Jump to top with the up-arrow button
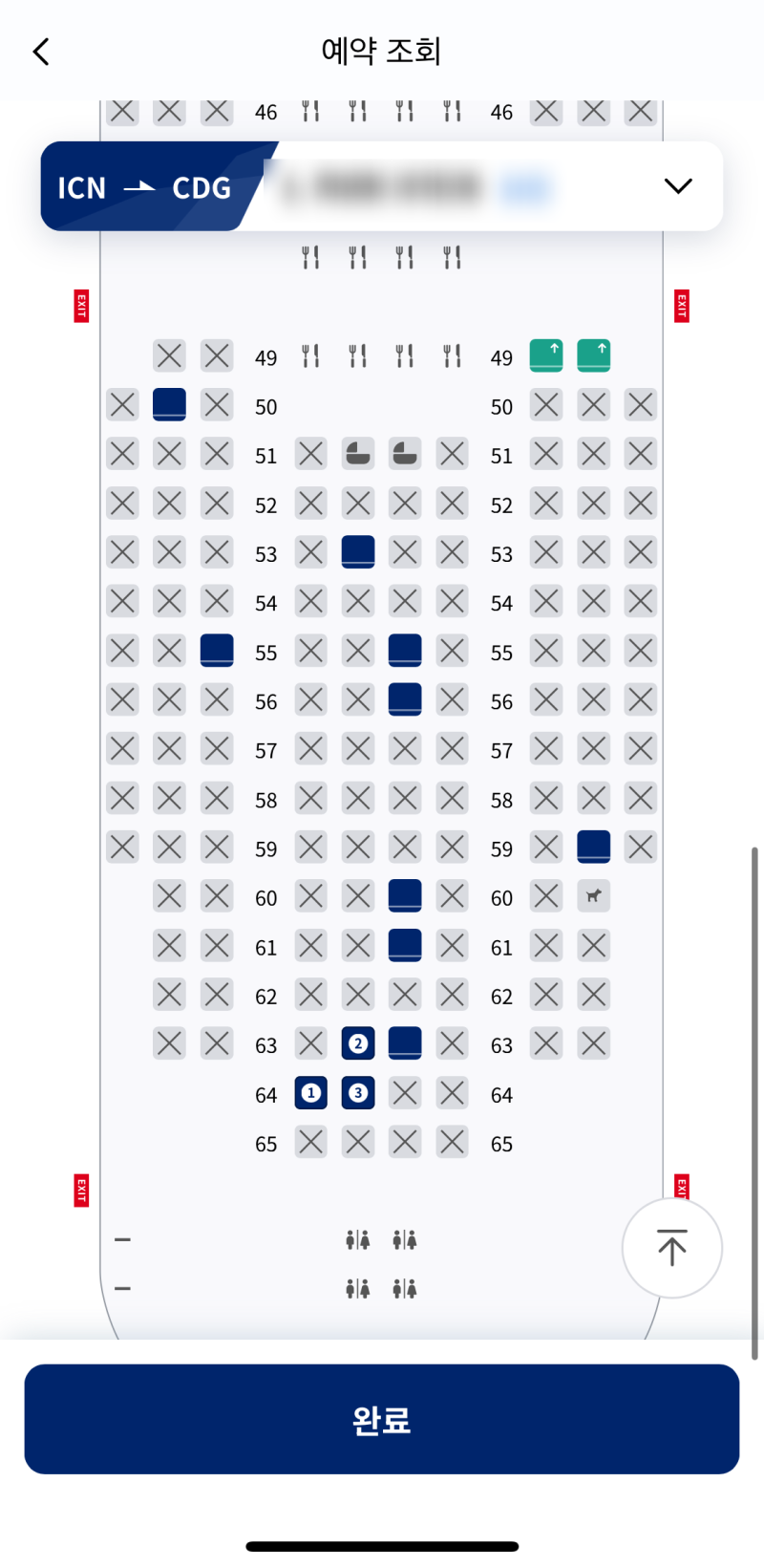 (x=671, y=1248)
